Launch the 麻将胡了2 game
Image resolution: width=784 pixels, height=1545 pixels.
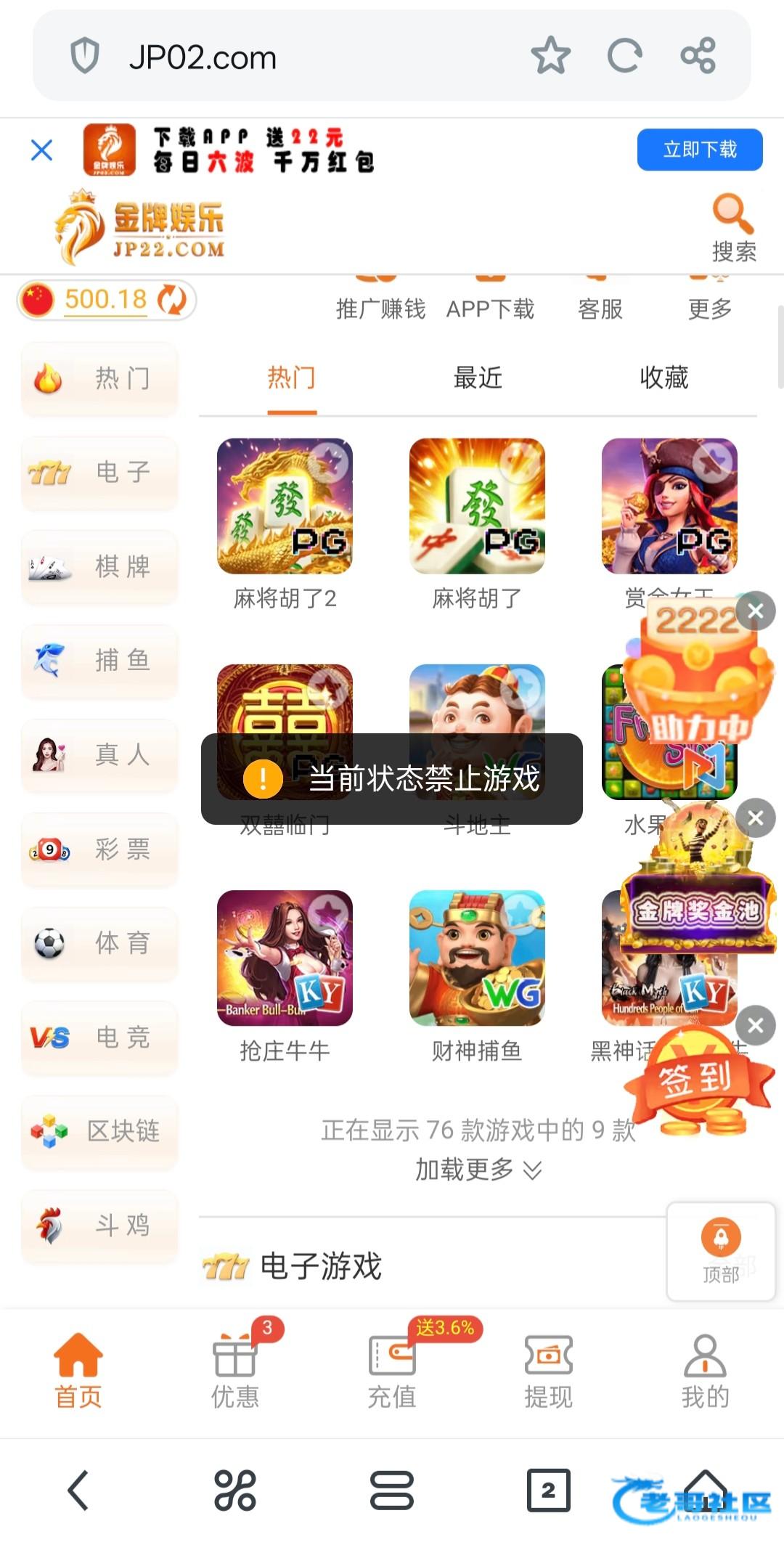(285, 506)
